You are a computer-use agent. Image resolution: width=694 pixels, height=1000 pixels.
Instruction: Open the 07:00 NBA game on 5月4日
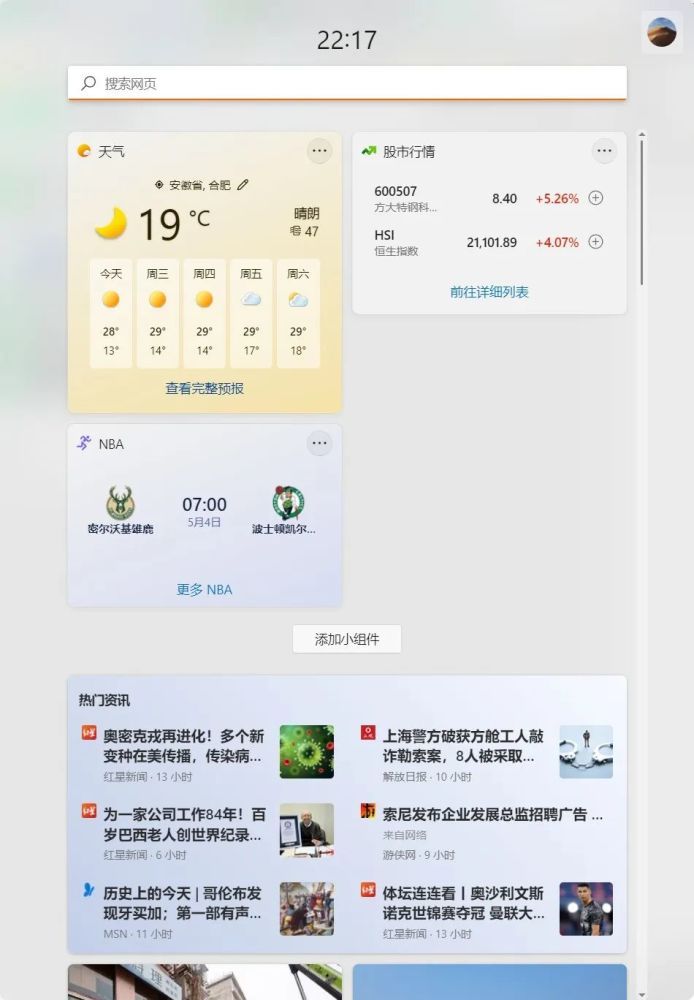coord(204,510)
